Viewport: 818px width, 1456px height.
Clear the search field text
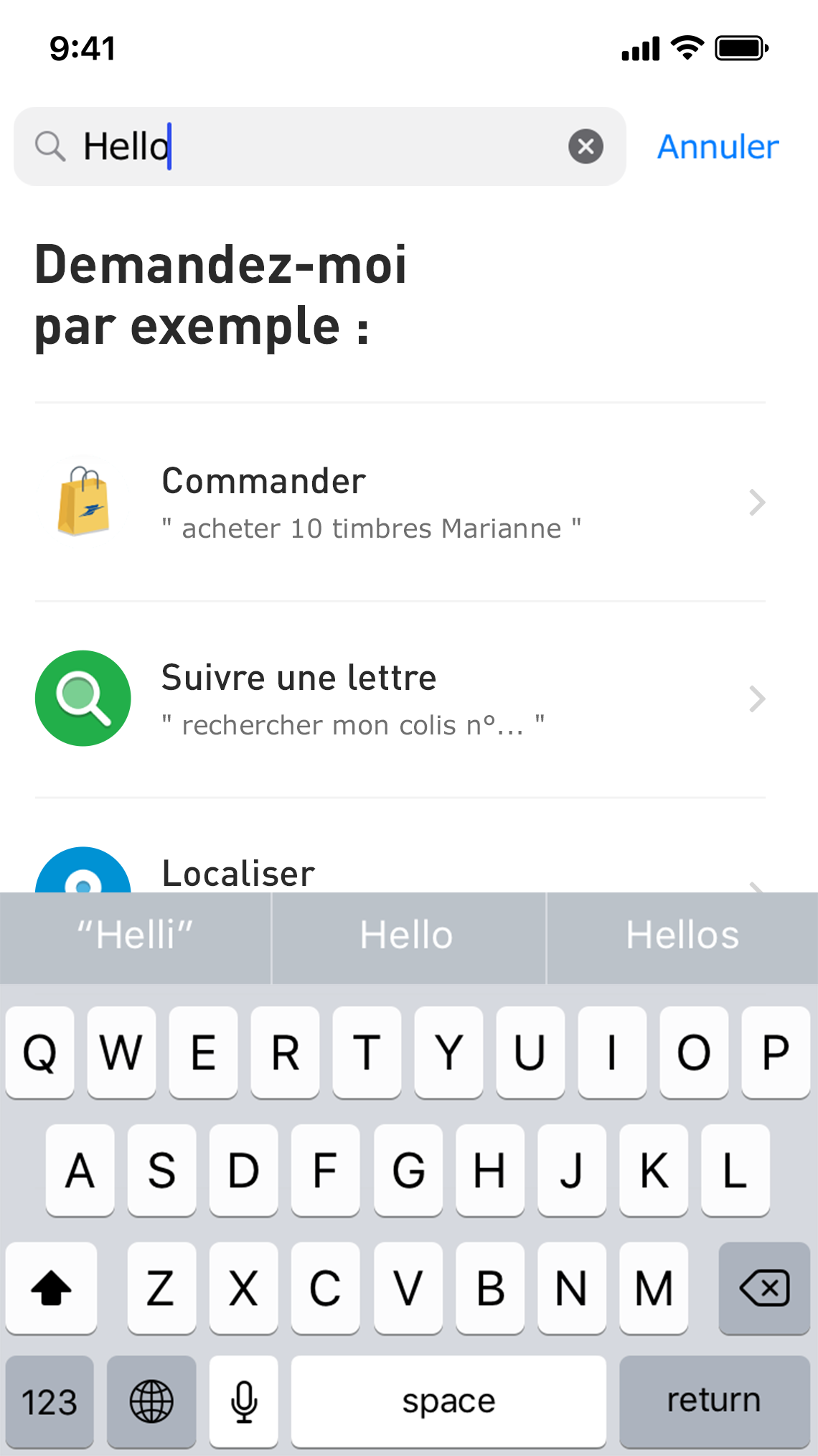586,146
